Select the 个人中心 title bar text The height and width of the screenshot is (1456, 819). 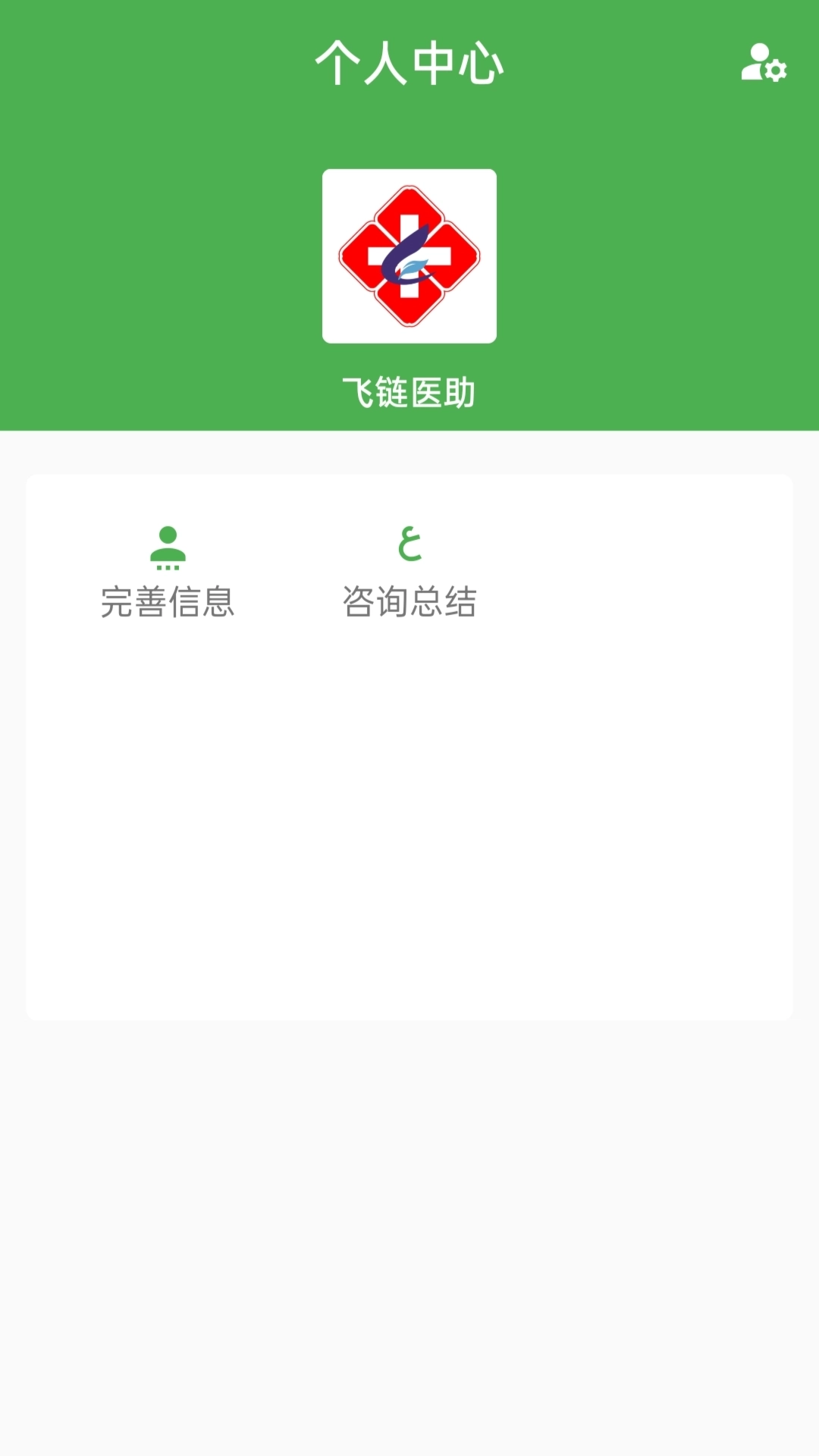point(409,64)
